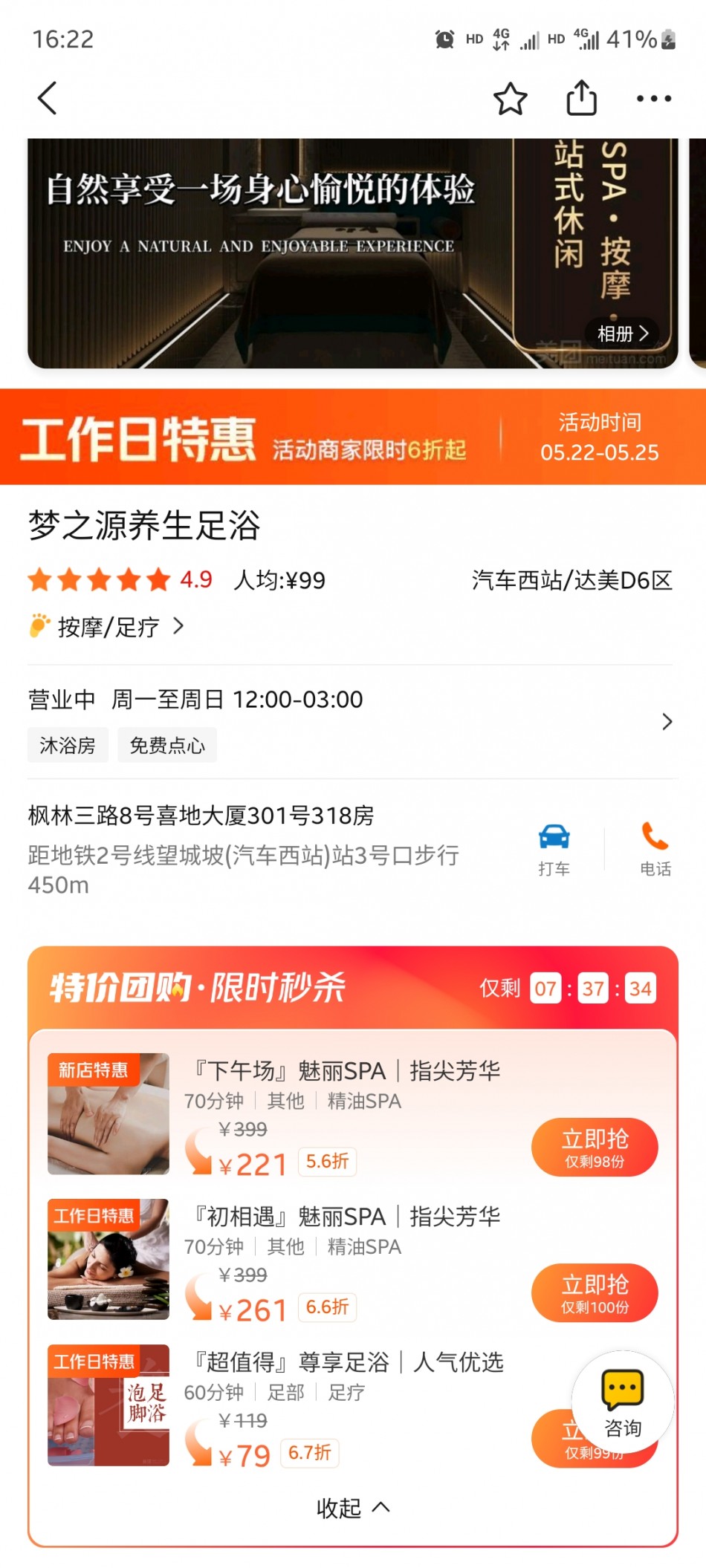This screenshot has width=706, height=1568.
Task: Expand the business hours details
Action: (x=667, y=721)
